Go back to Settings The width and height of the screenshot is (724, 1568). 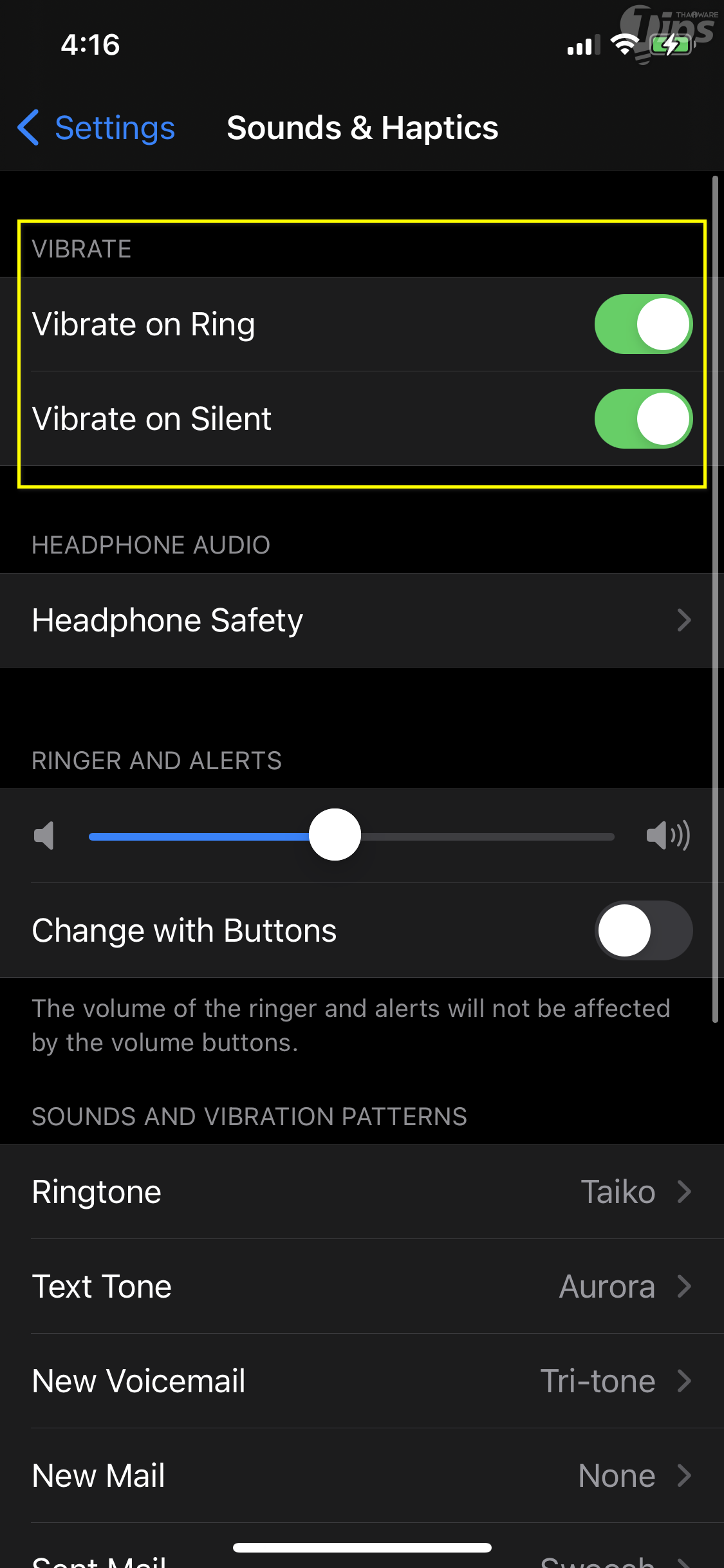(97, 127)
